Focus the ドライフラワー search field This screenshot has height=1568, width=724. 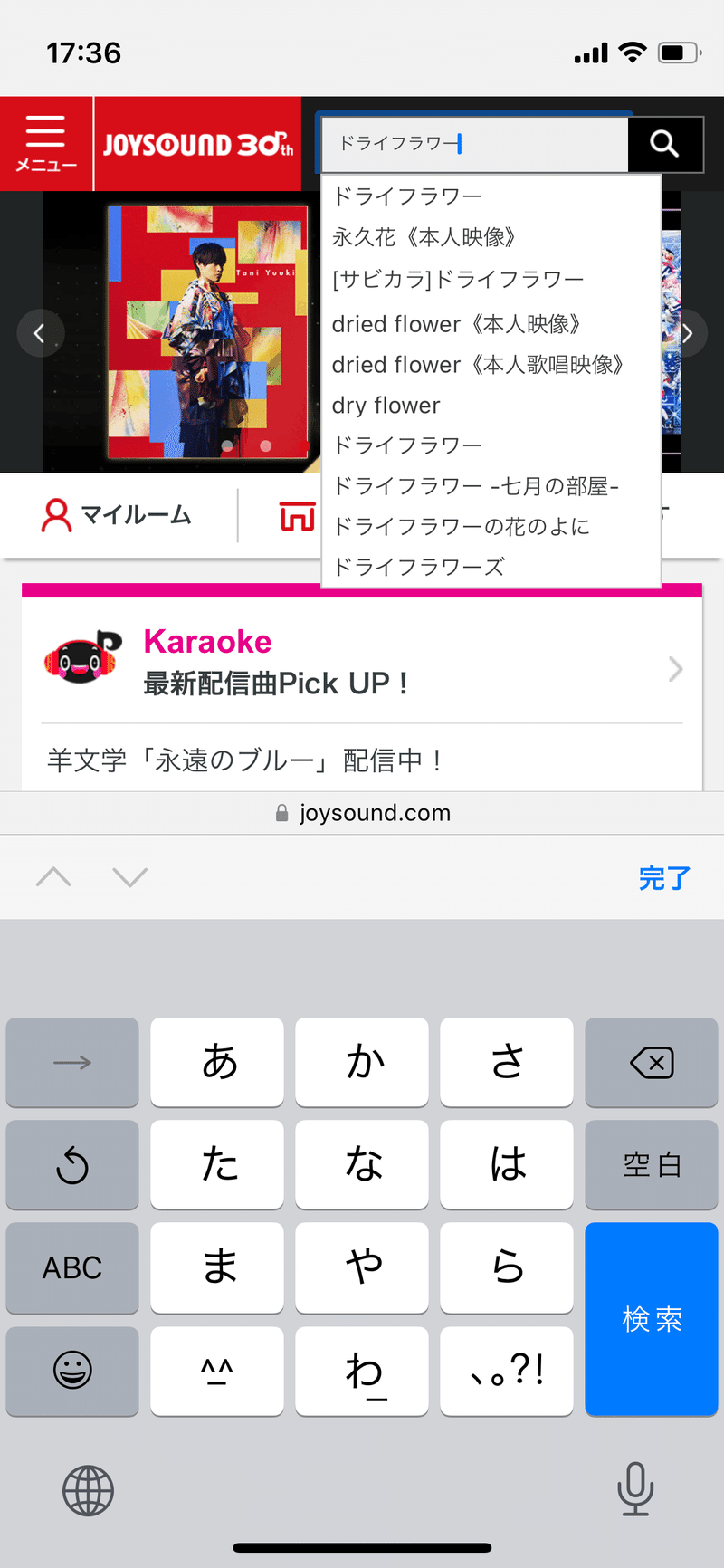(475, 144)
